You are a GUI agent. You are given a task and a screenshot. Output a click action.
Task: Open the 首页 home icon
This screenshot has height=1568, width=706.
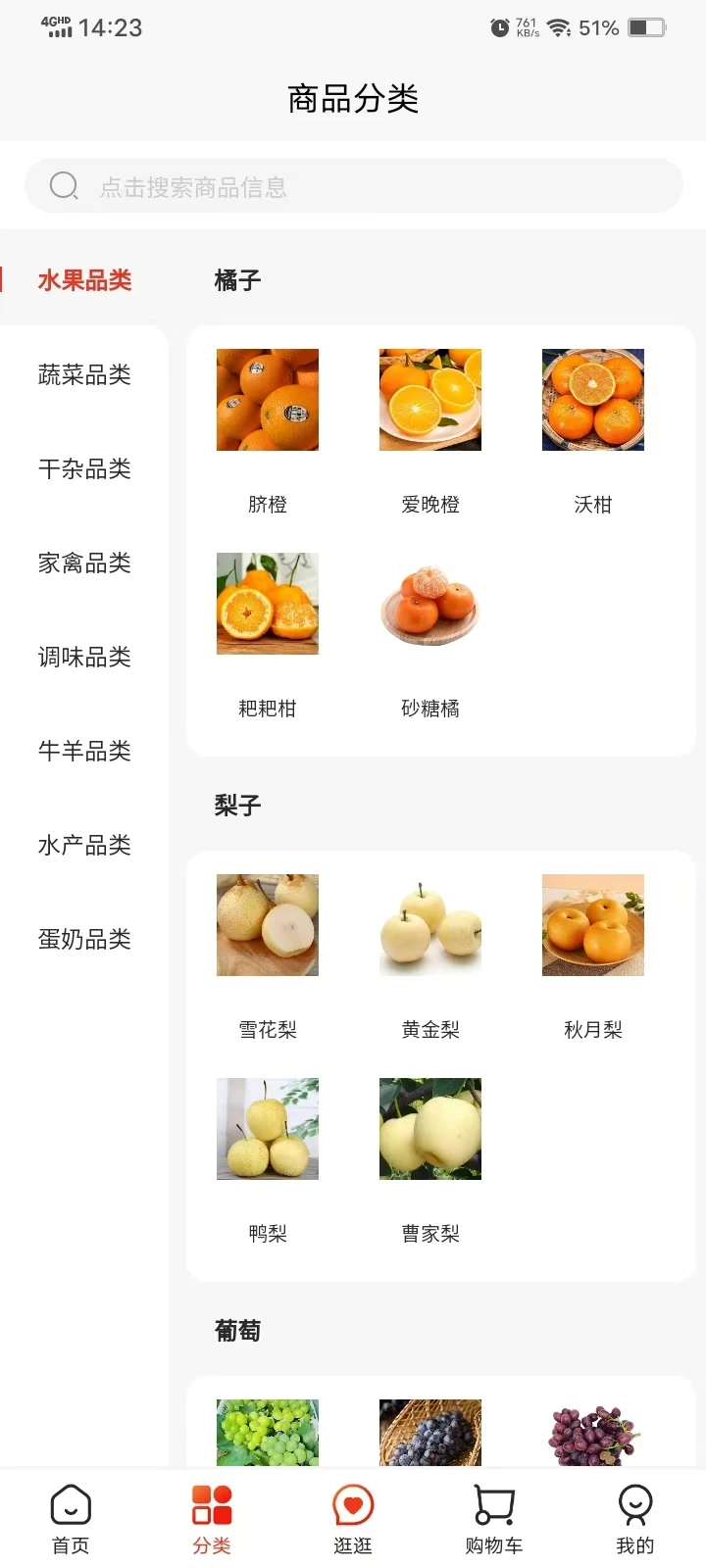coord(68,1504)
